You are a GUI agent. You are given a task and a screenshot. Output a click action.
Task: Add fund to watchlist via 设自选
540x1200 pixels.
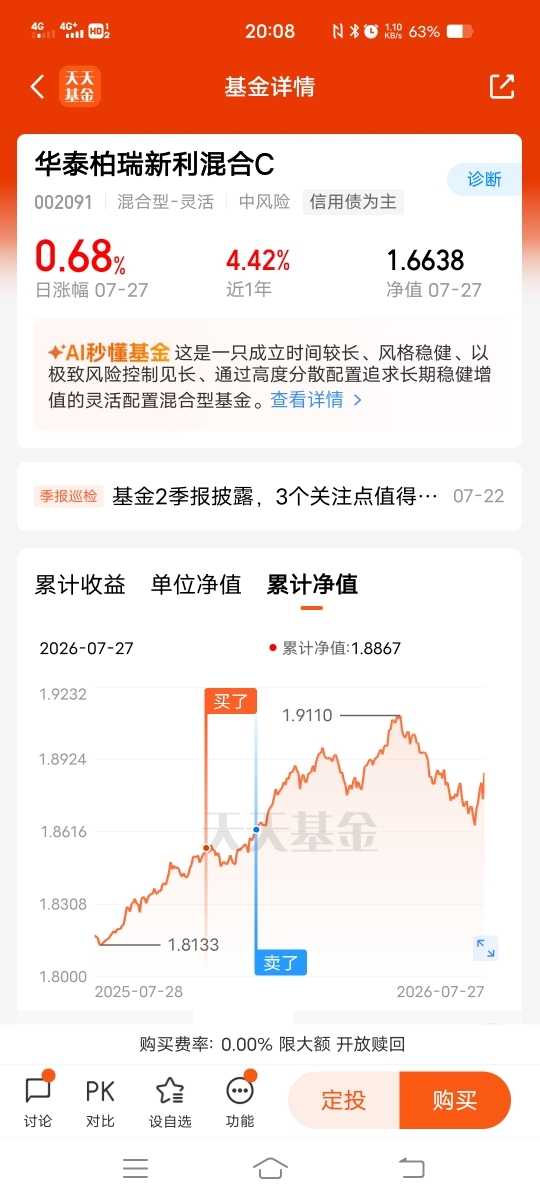coord(170,1102)
